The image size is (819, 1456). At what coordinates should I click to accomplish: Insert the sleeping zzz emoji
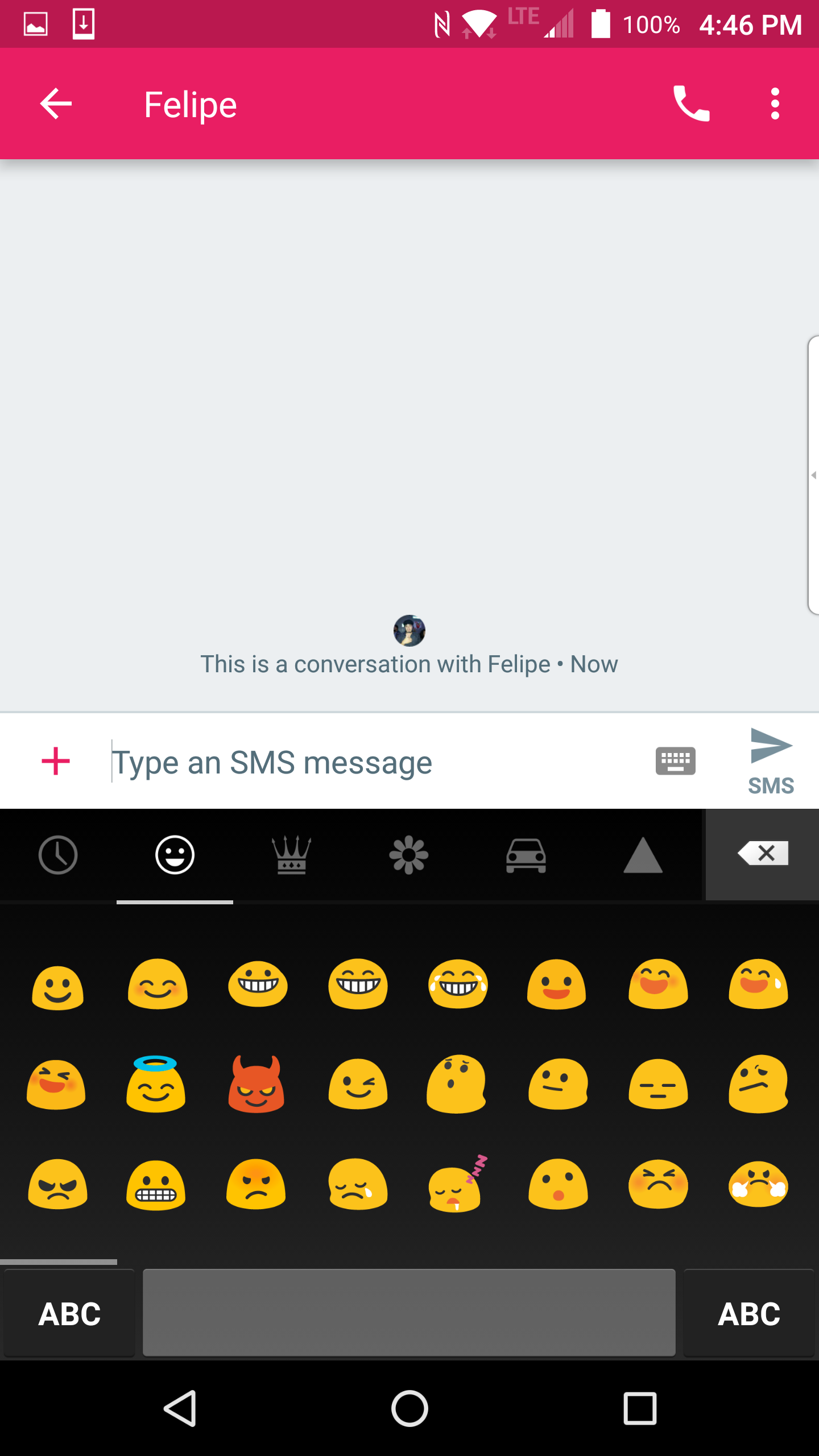(457, 1184)
